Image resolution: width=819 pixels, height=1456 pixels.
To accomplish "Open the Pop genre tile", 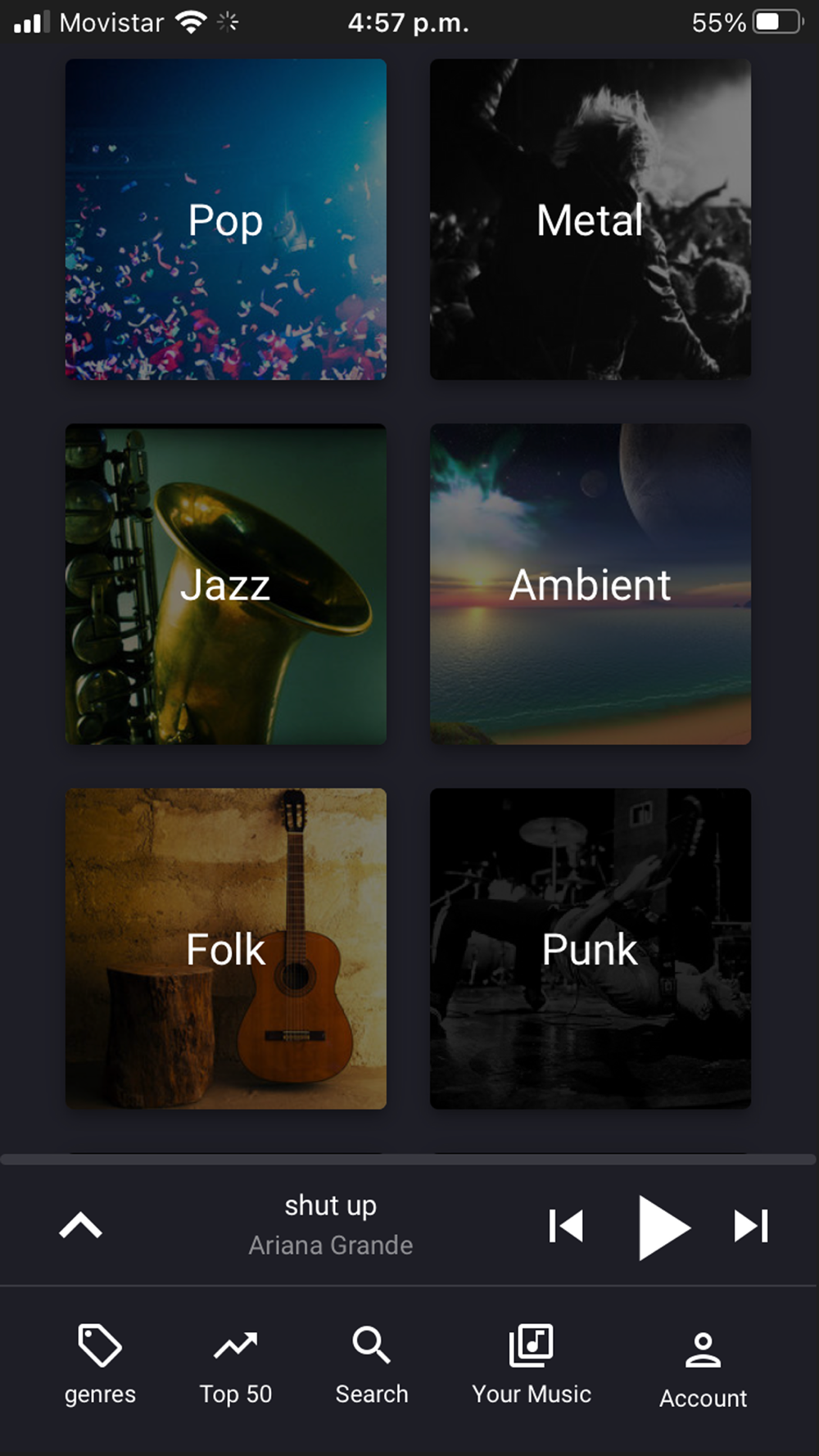I will point(225,219).
